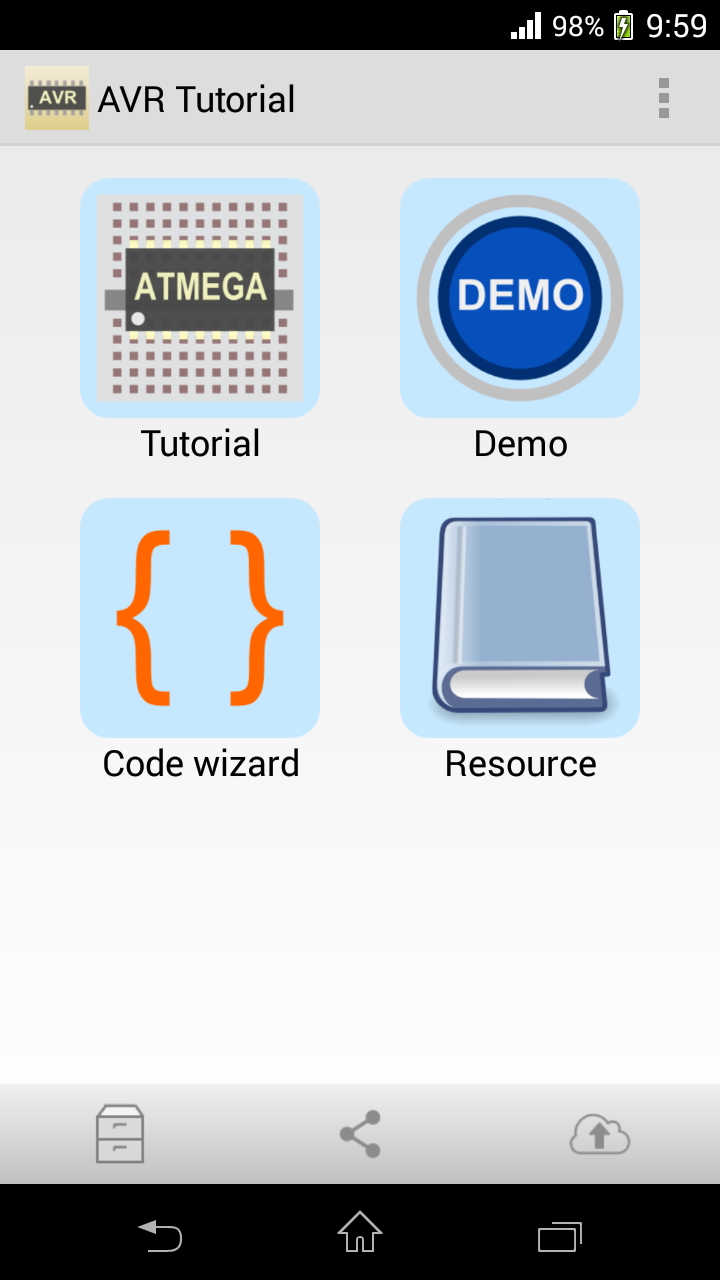Tap the cloud upload icon
This screenshot has height=1280, width=720.
pos(600,1134)
